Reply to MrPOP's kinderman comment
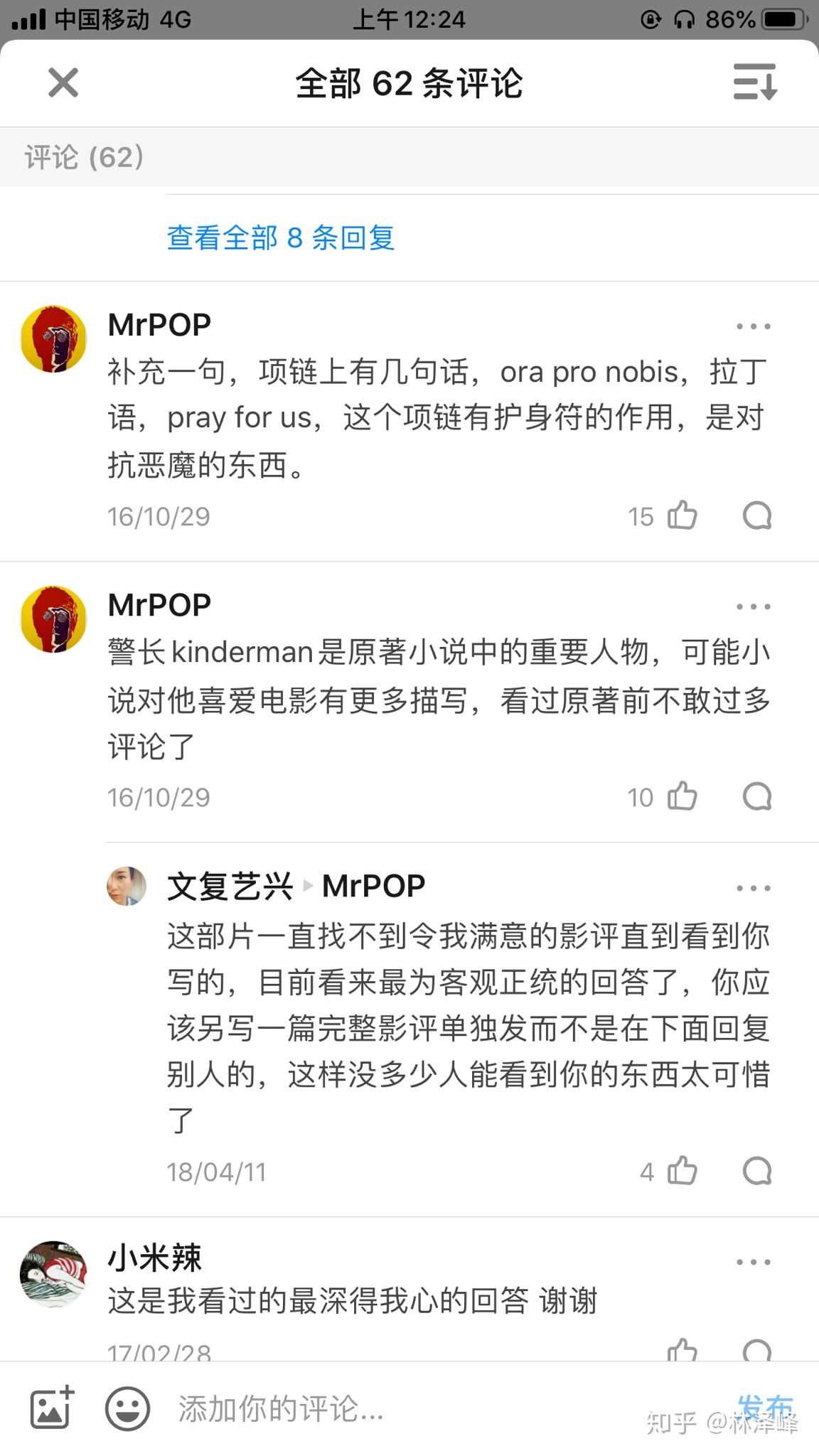The image size is (819, 1456). pyautogui.click(x=756, y=796)
